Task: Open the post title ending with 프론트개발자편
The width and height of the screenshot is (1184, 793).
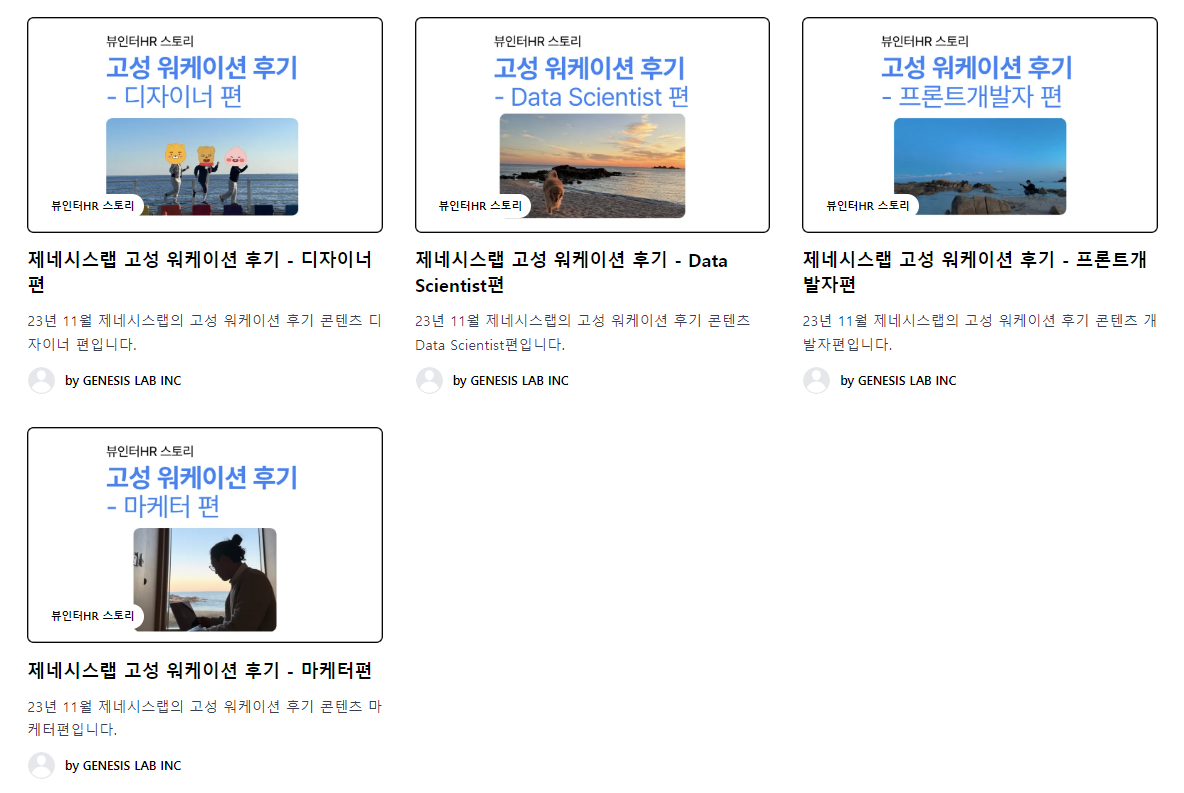Action: [x=974, y=272]
